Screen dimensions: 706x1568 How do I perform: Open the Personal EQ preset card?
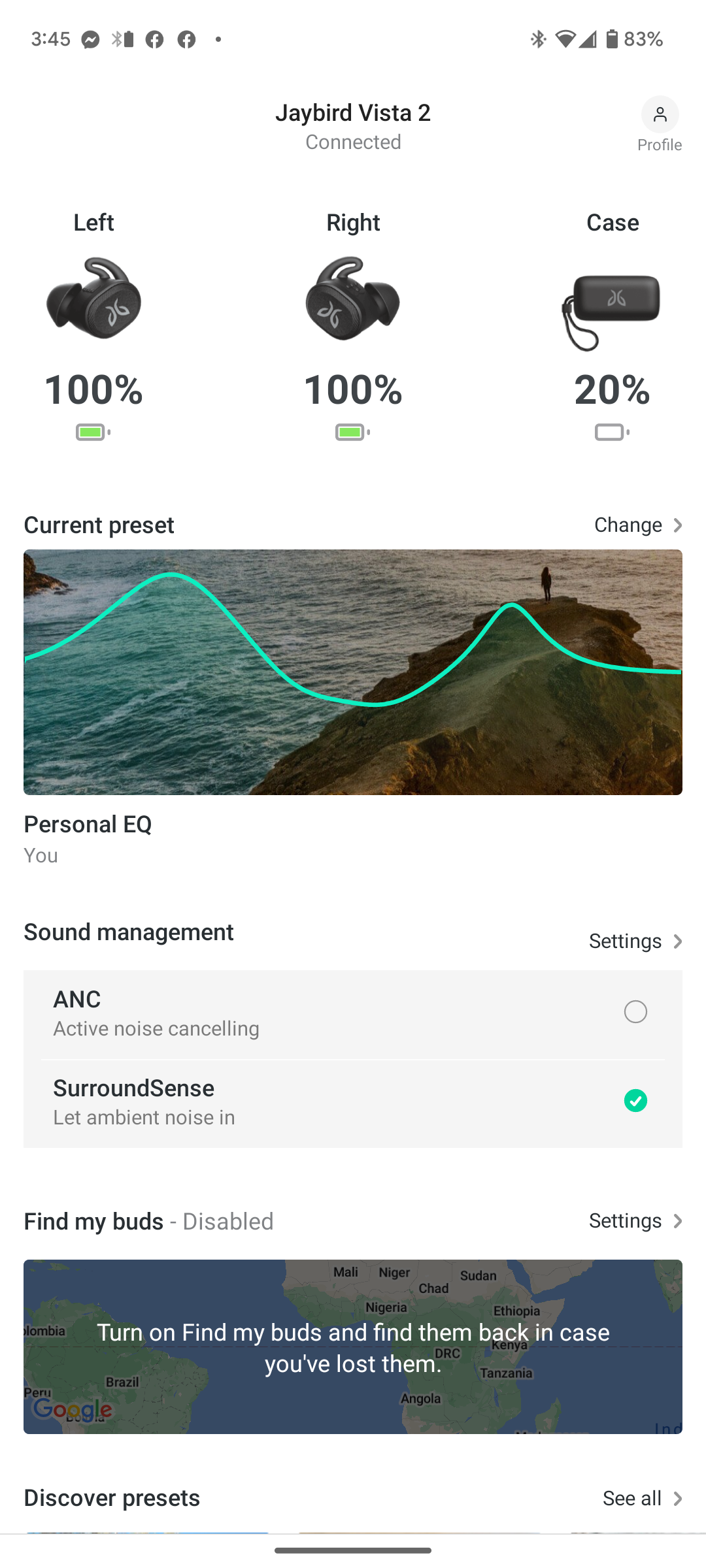(x=353, y=672)
